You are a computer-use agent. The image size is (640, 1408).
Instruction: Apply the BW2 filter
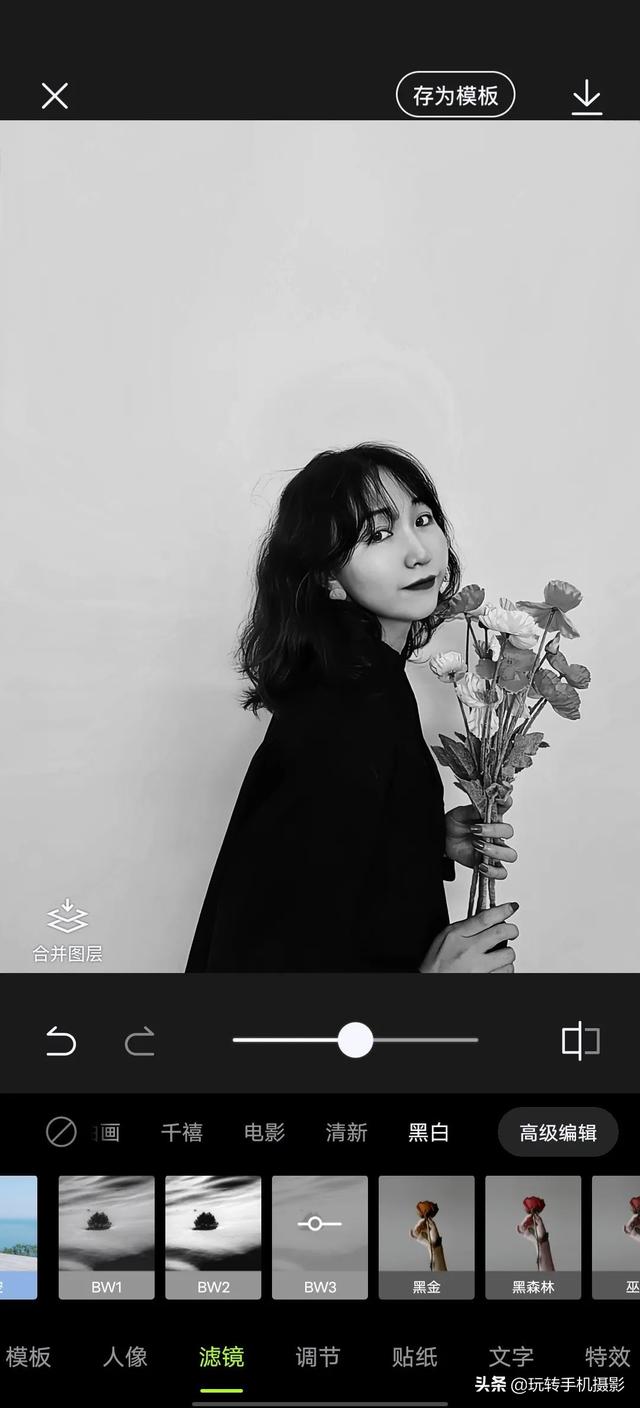213,1236
